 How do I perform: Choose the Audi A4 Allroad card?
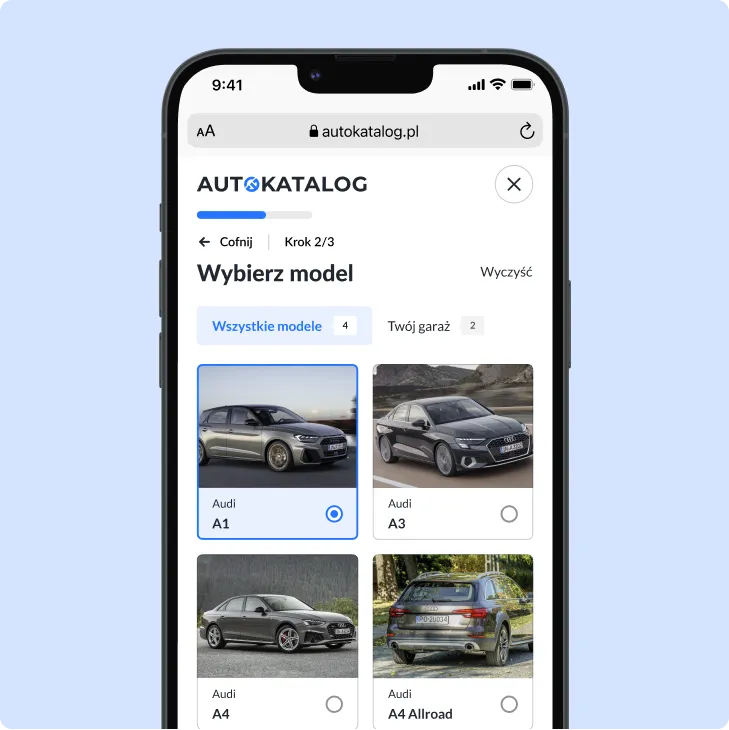point(453,640)
